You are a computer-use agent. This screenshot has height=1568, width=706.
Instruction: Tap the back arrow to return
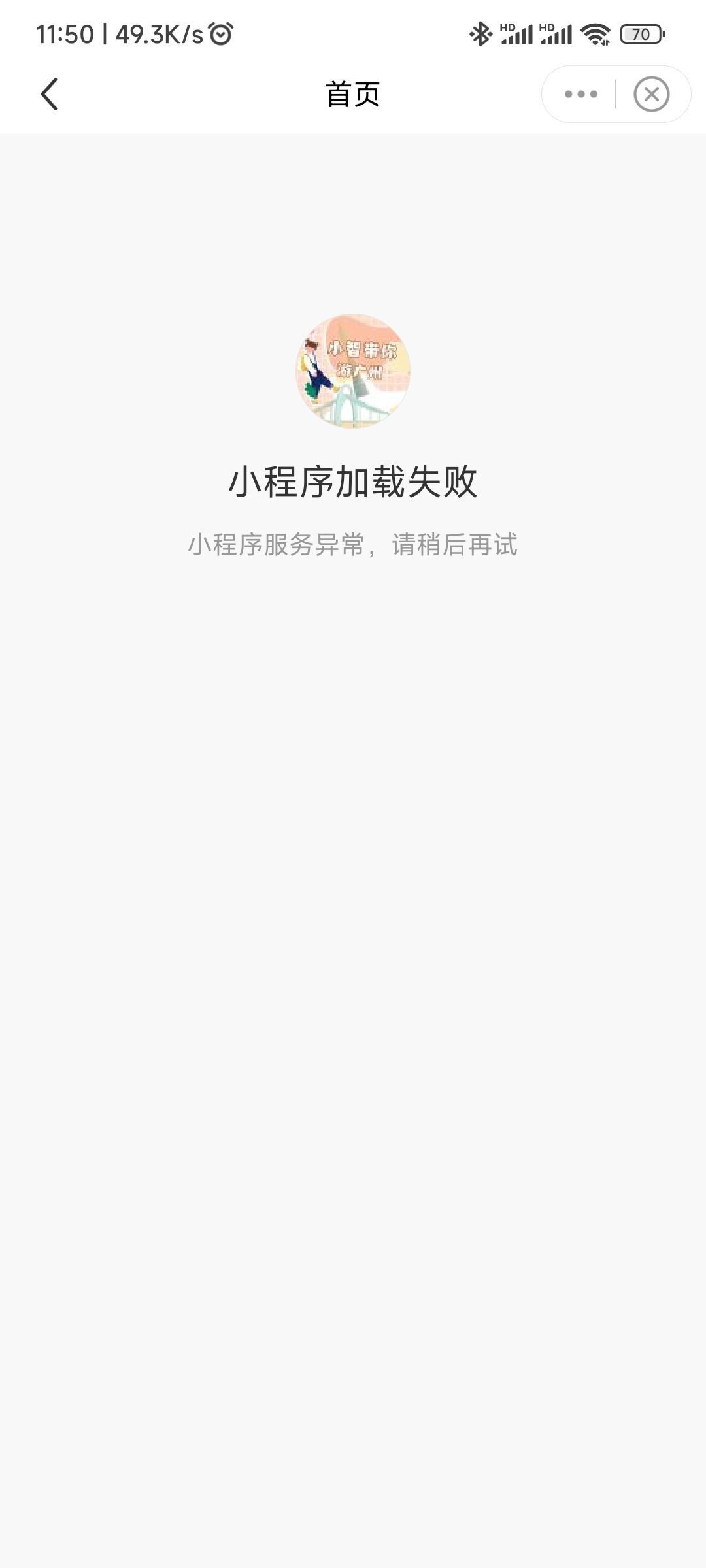pos(50,93)
